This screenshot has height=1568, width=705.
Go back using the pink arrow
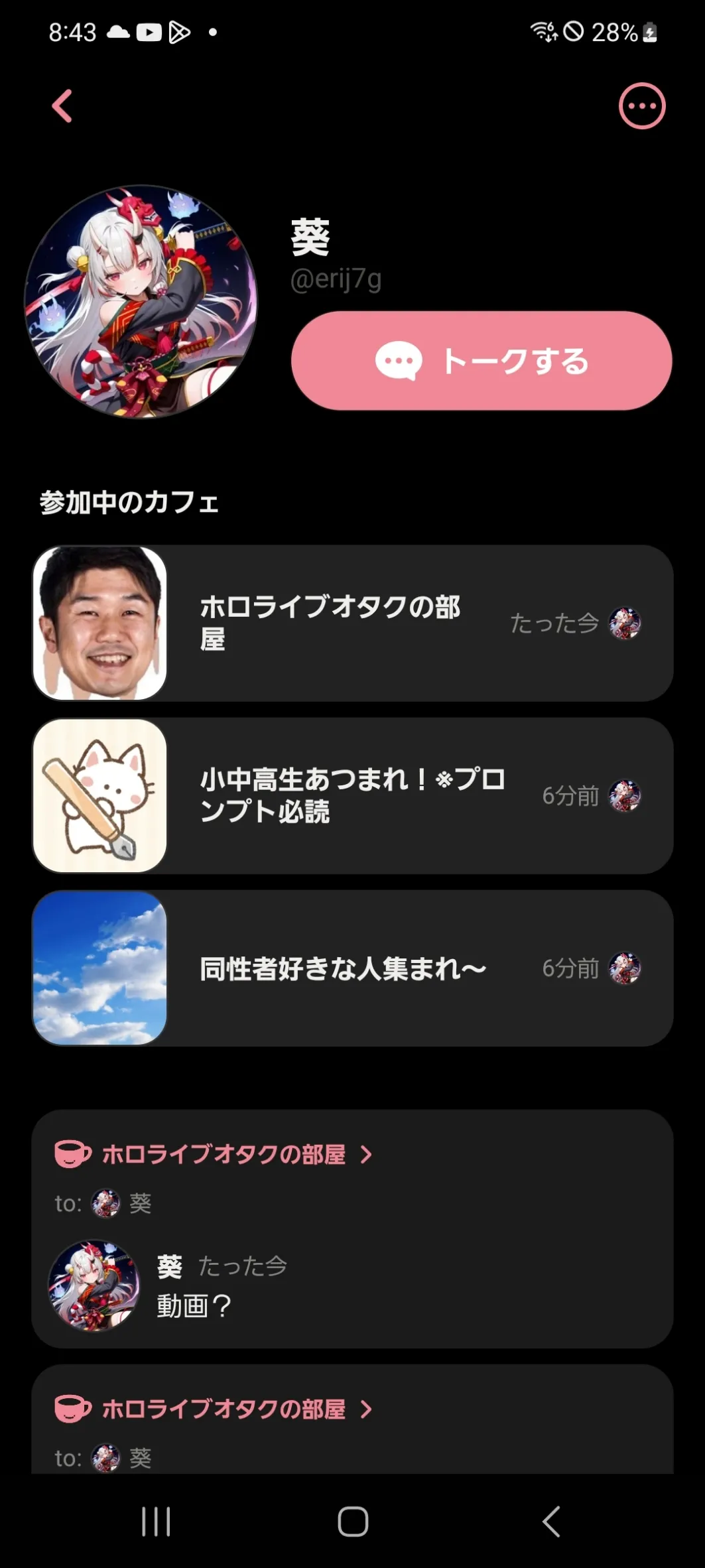pyautogui.click(x=62, y=106)
